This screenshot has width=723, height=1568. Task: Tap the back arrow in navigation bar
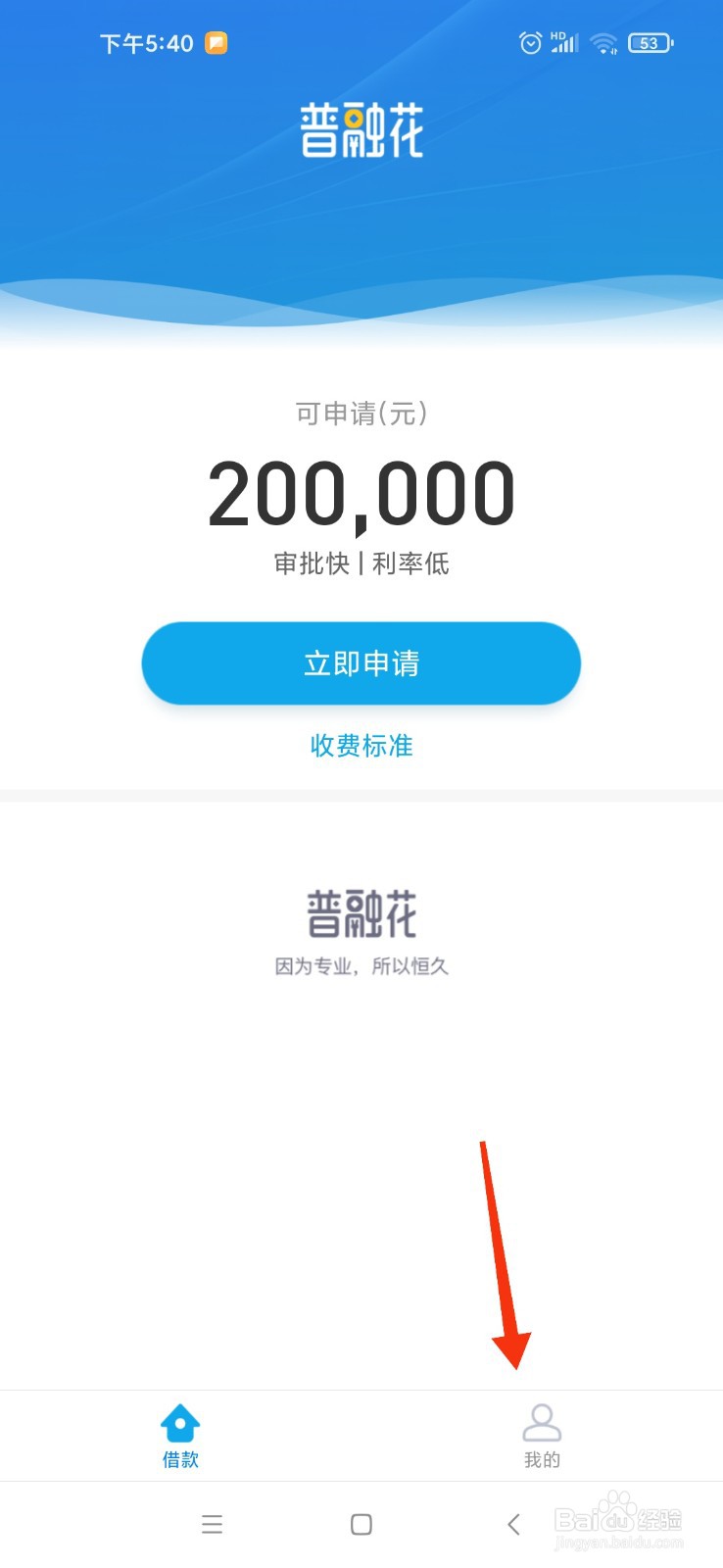click(513, 1524)
